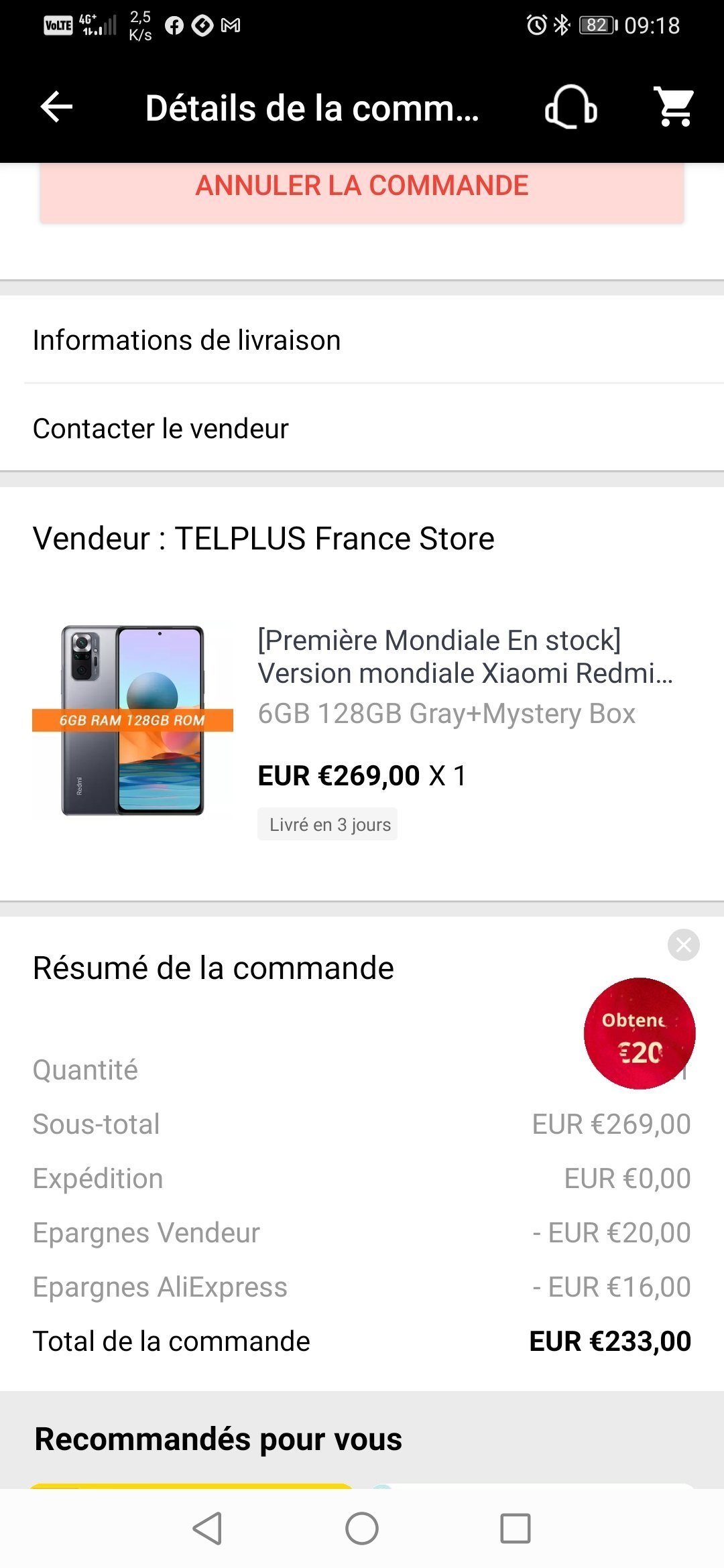Open the Xiaomi Redmi product image
This screenshot has height=1568, width=724.
coord(133,720)
